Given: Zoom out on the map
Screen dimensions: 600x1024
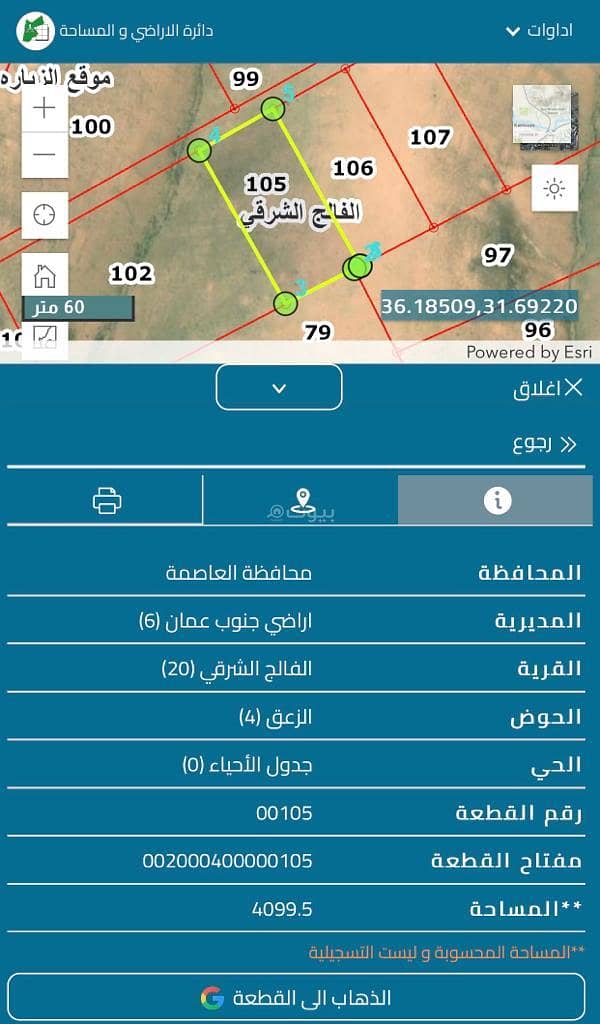Looking at the screenshot, I should pyautogui.click(x=44, y=155).
